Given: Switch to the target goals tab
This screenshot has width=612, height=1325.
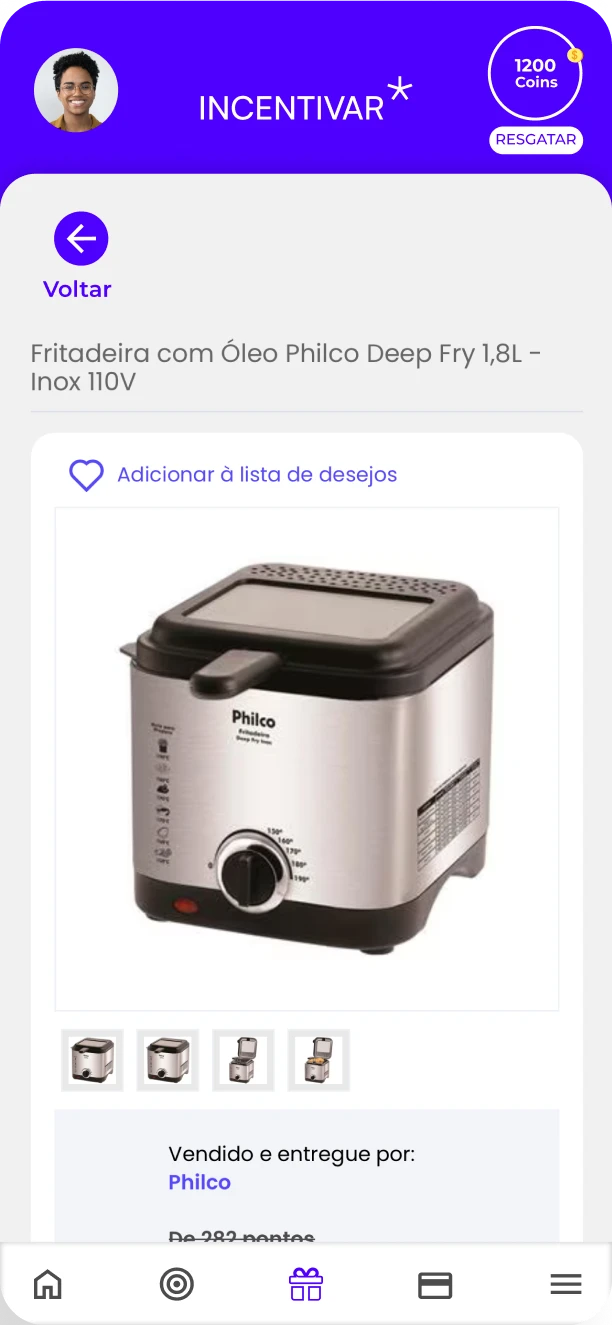Looking at the screenshot, I should (x=177, y=1285).
